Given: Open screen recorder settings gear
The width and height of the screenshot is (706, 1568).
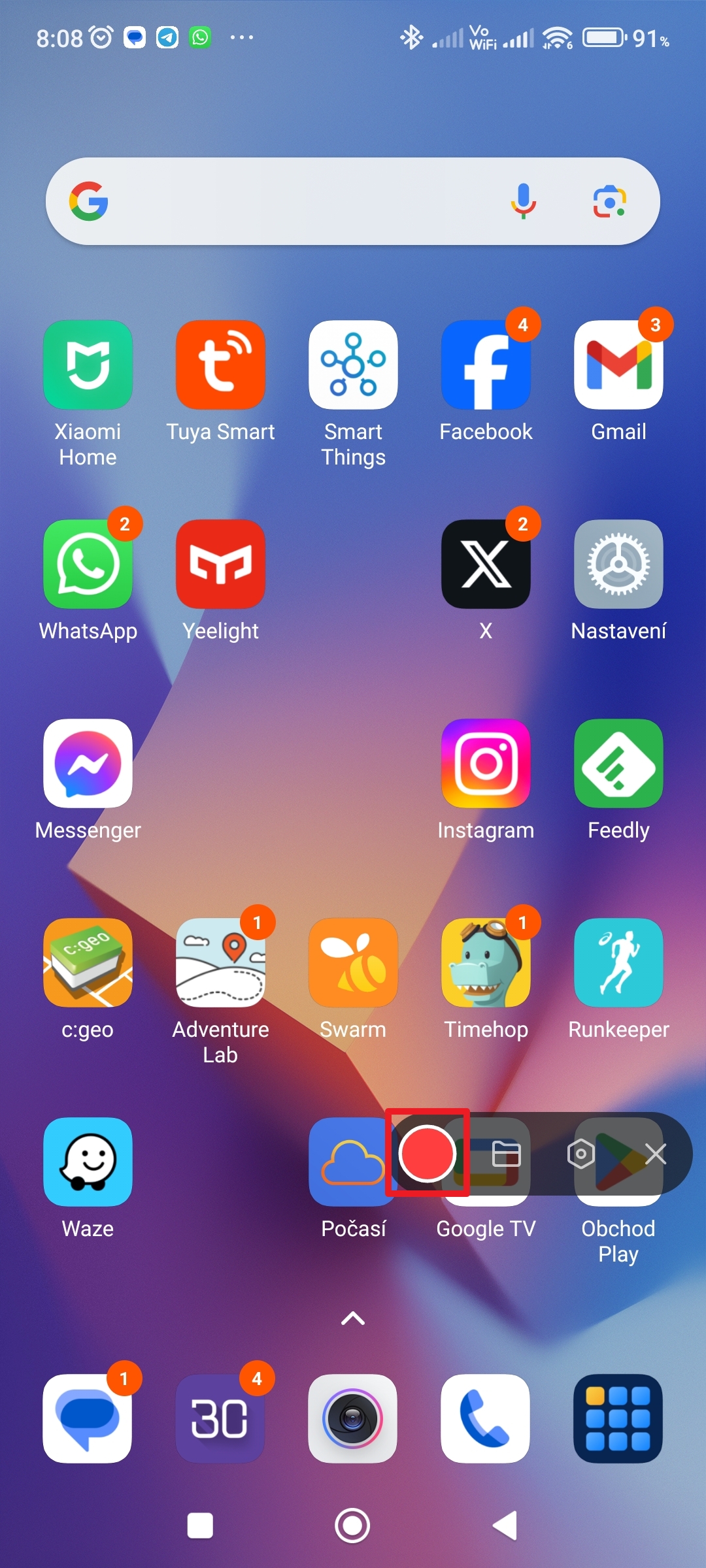Looking at the screenshot, I should coord(580,1154).
